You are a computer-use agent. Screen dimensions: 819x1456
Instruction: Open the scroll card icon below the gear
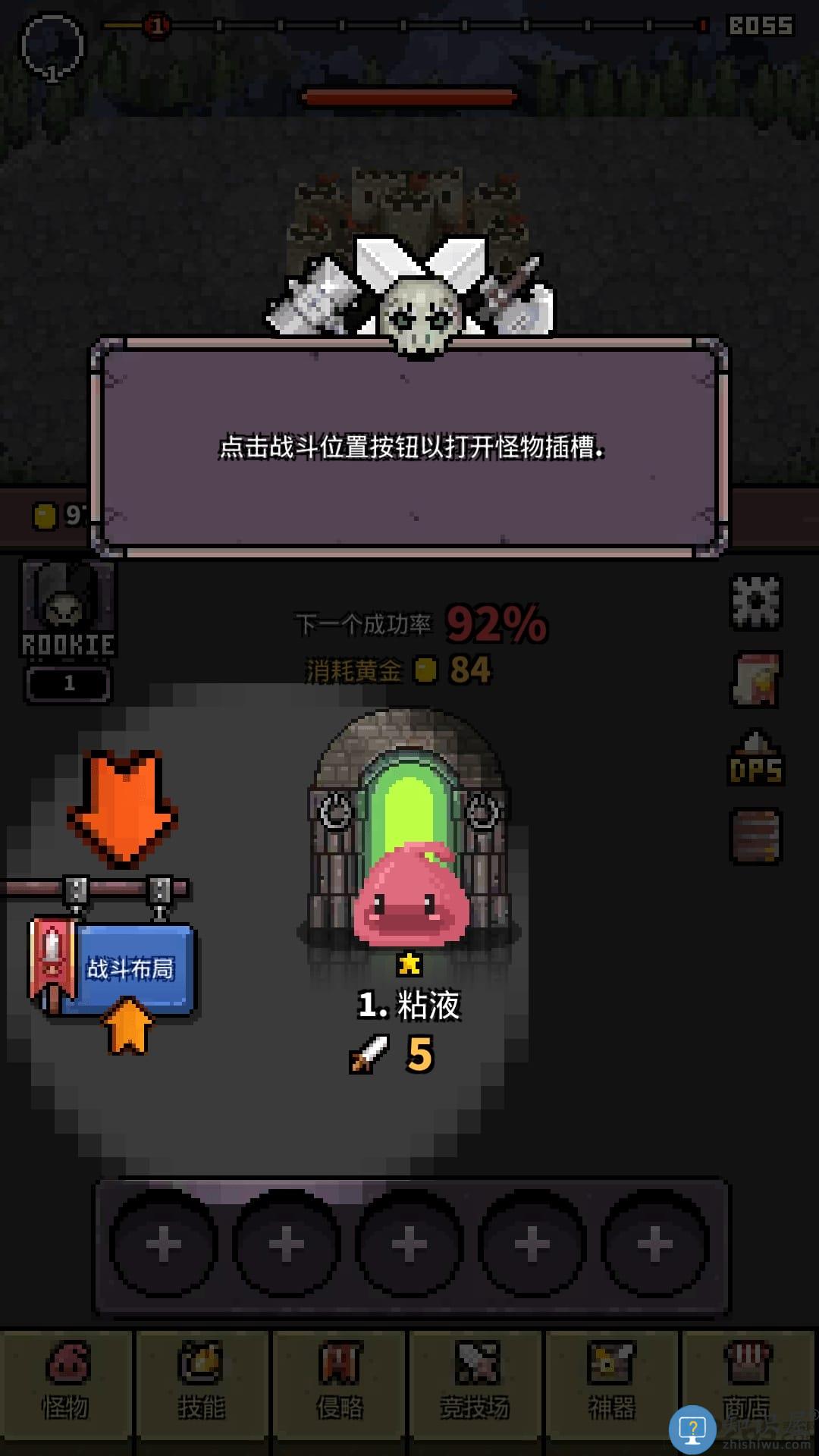[x=755, y=679]
